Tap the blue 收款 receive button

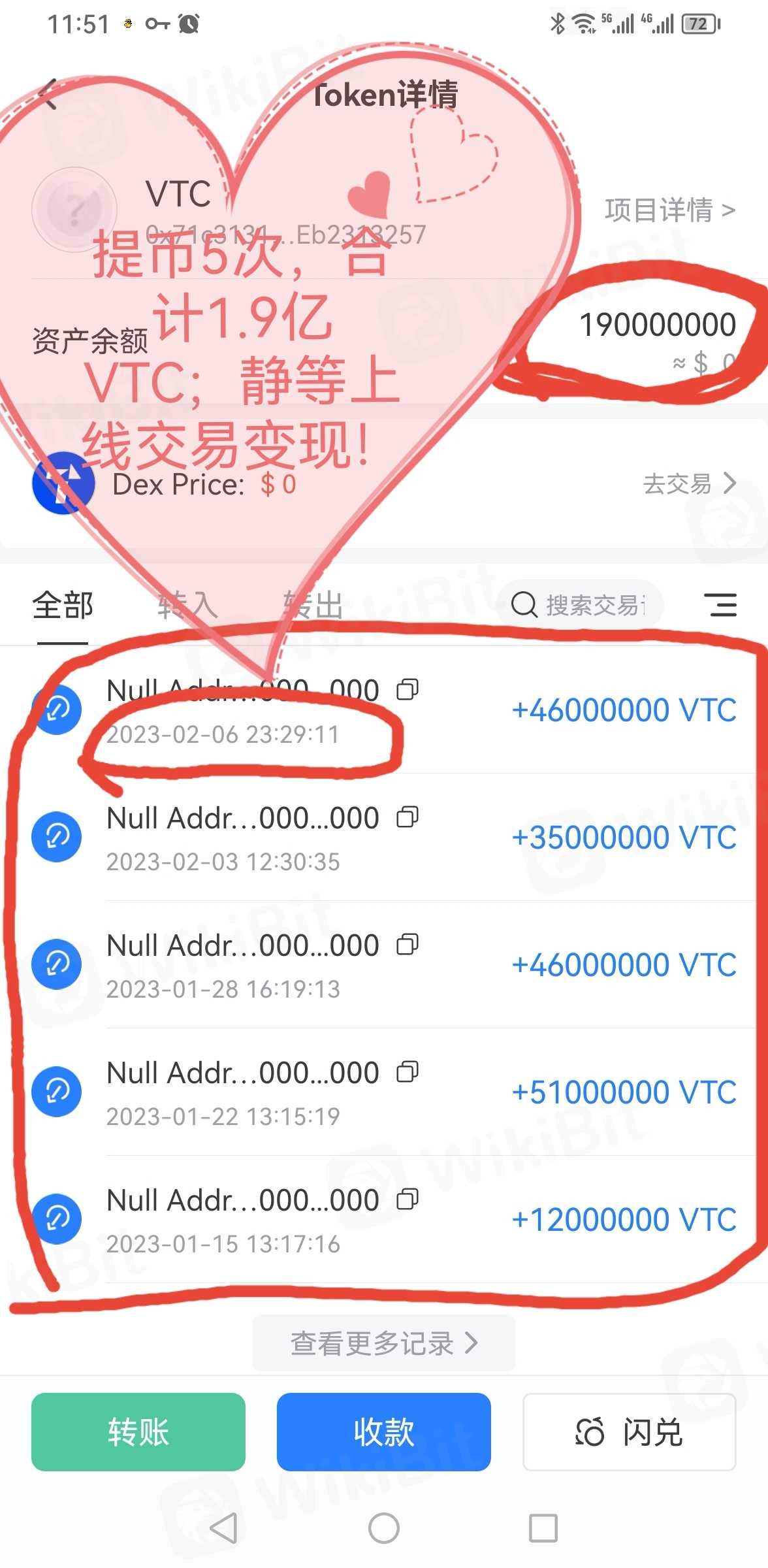pos(384,1432)
